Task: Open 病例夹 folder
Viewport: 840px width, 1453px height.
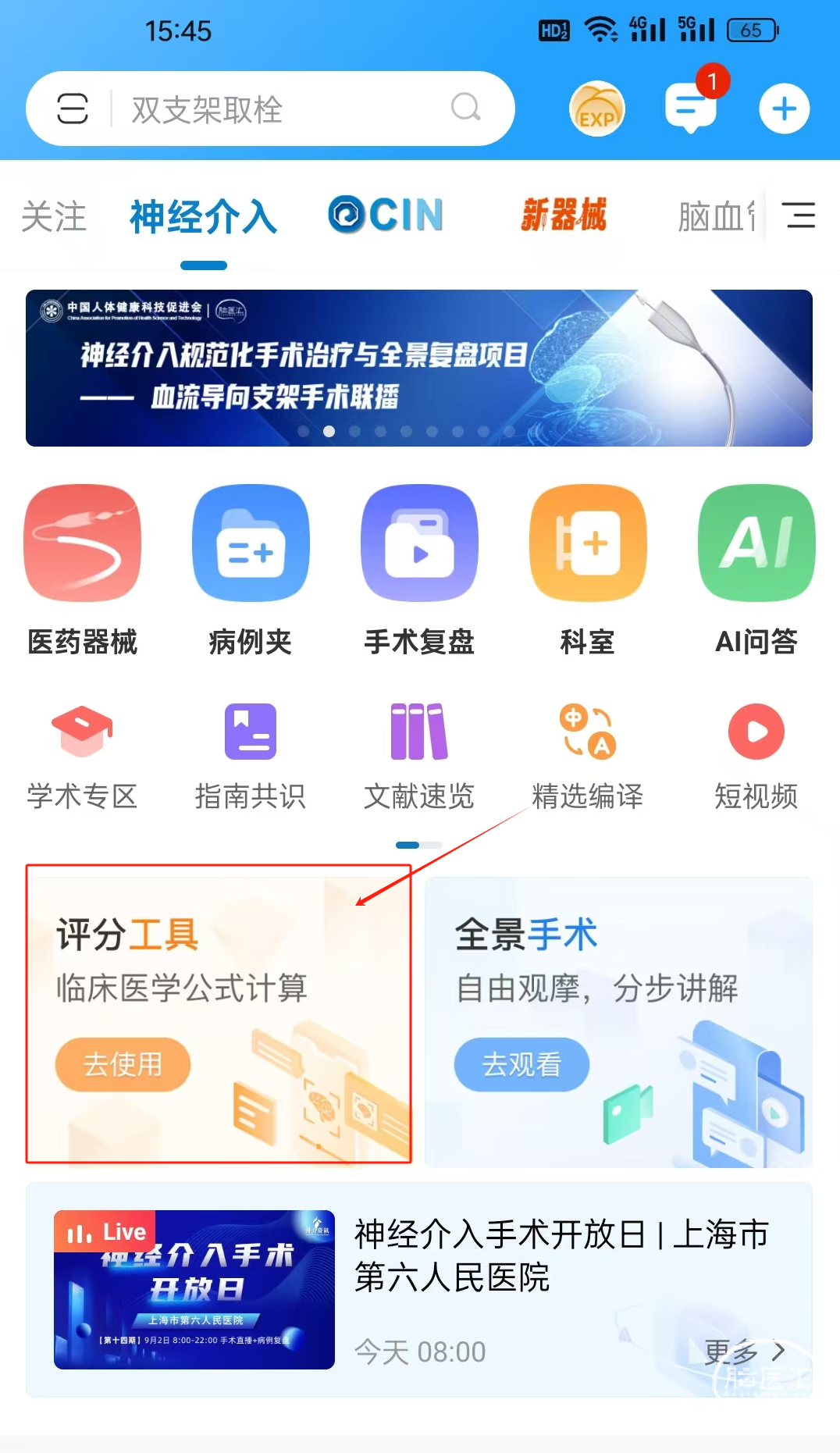Action: tap(251, 571)
